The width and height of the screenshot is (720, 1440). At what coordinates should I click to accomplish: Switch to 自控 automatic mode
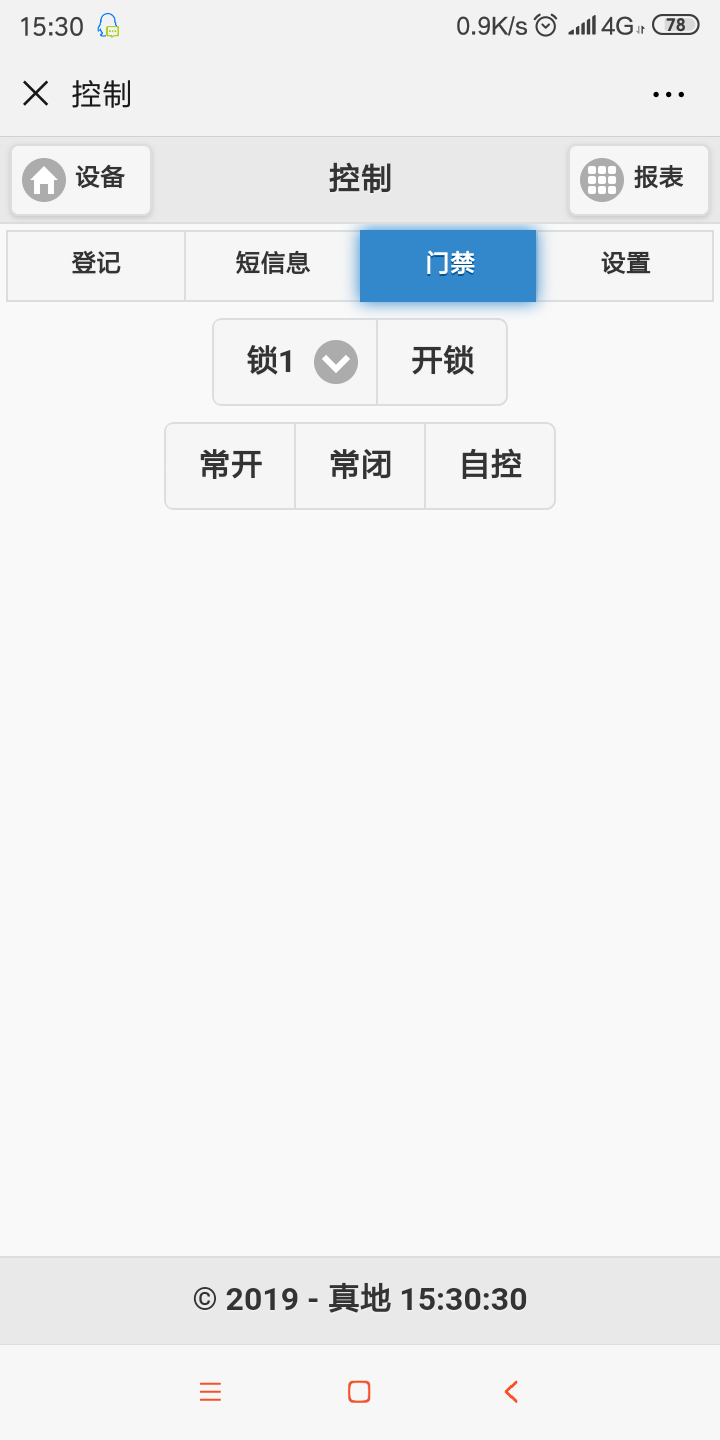pos(489,466)
